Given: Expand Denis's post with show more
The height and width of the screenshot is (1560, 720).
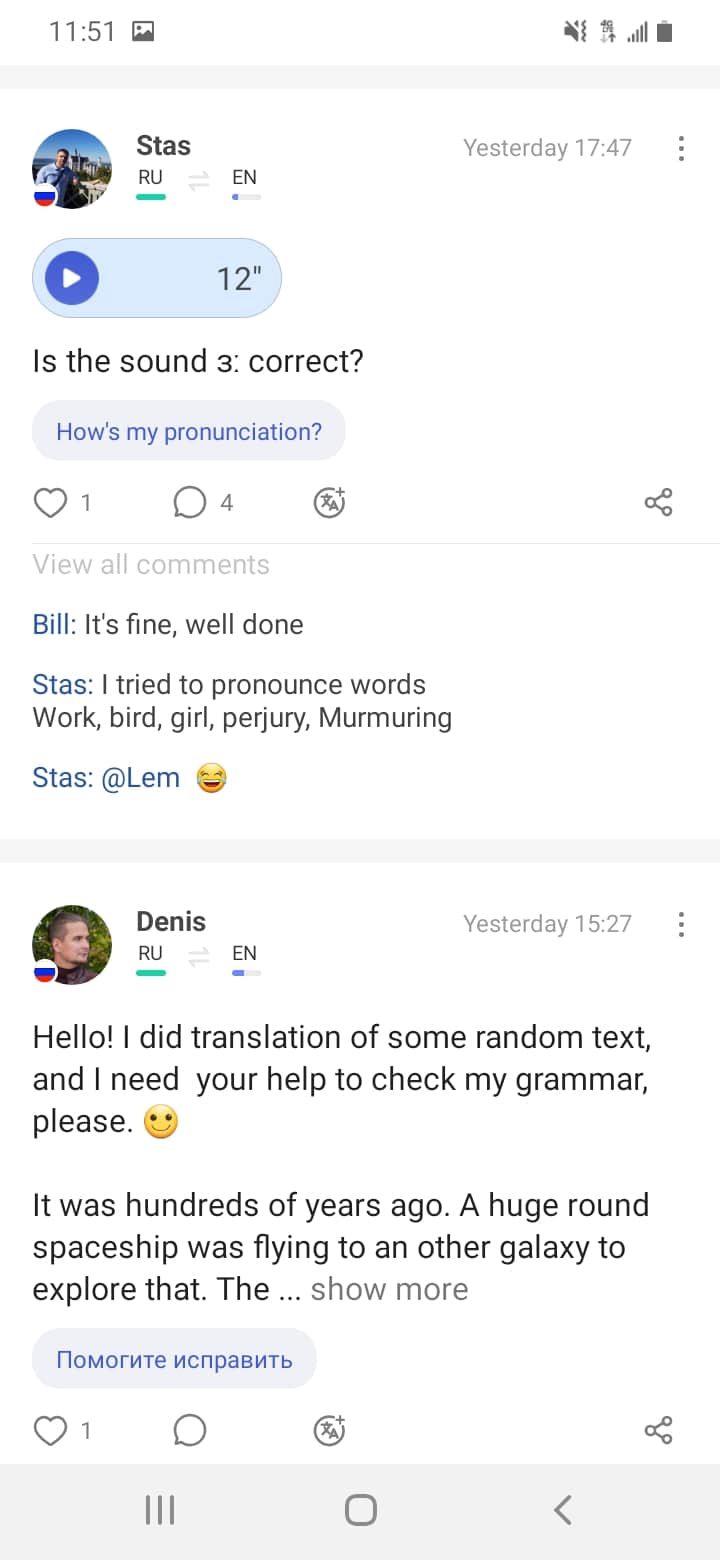Looking at the screenshot, I should [x=389, y=1289].
